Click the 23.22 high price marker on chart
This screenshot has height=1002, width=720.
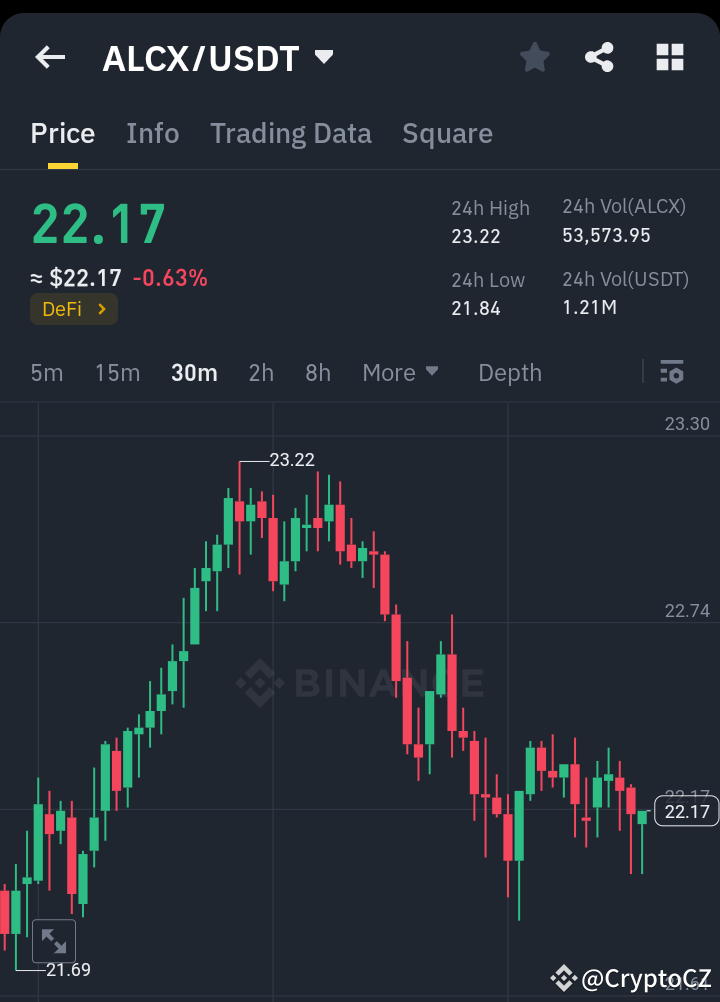(291, 460)
